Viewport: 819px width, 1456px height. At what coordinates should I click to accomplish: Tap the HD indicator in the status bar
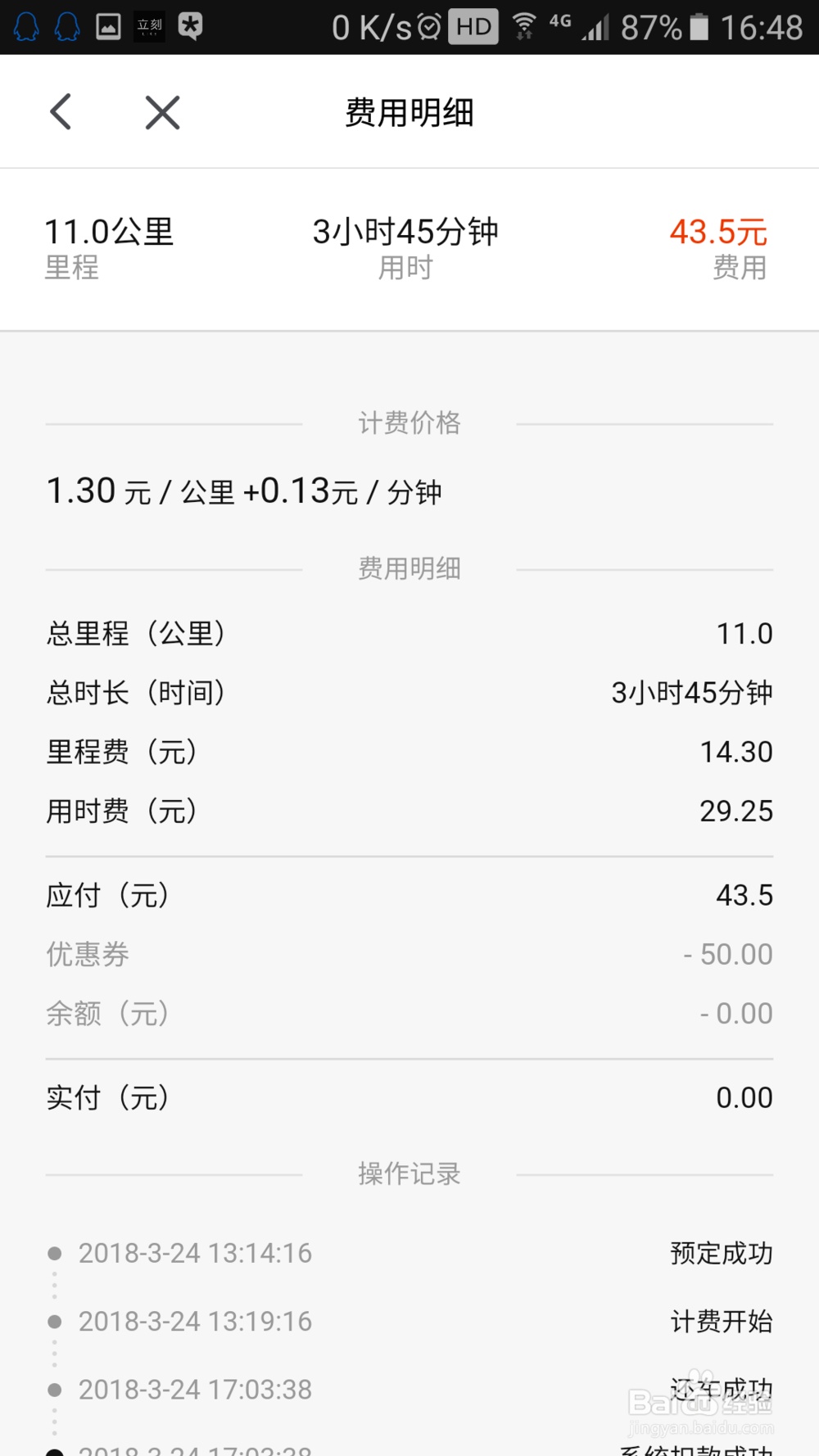point(473,26)
